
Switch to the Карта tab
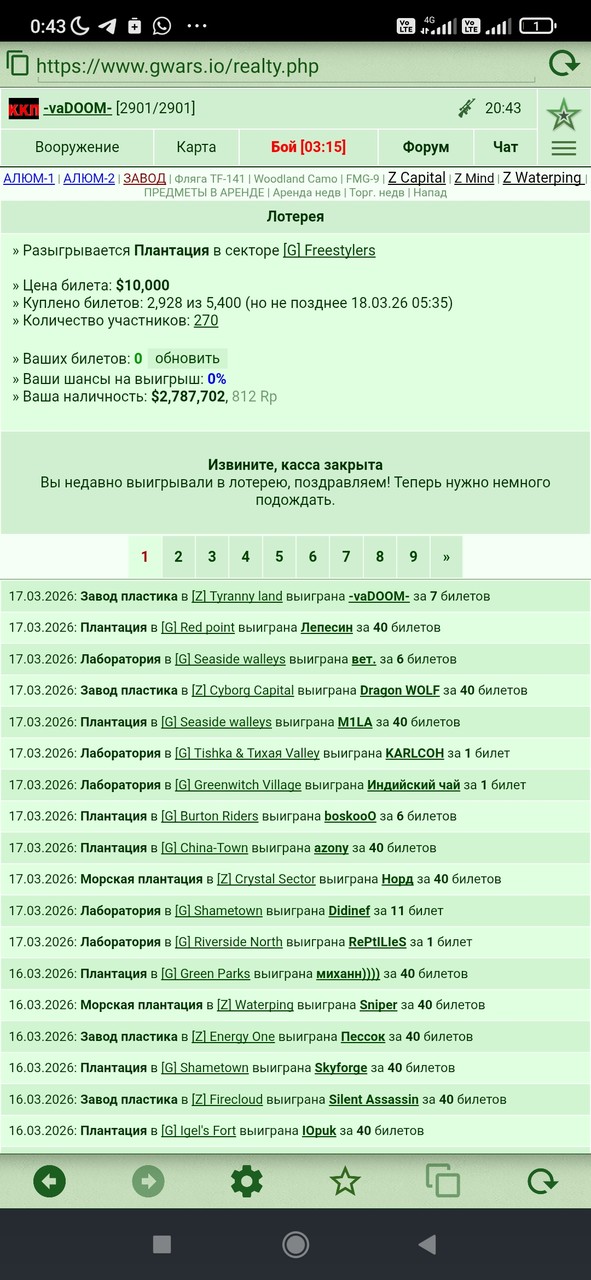[x=196, y=147]
